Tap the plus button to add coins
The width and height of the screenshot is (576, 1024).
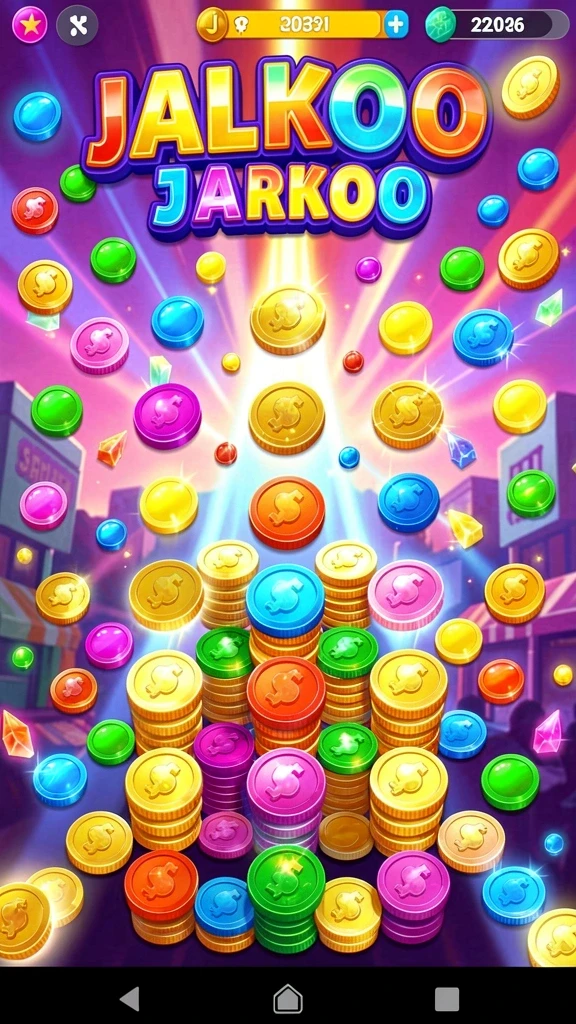[396, 25]
